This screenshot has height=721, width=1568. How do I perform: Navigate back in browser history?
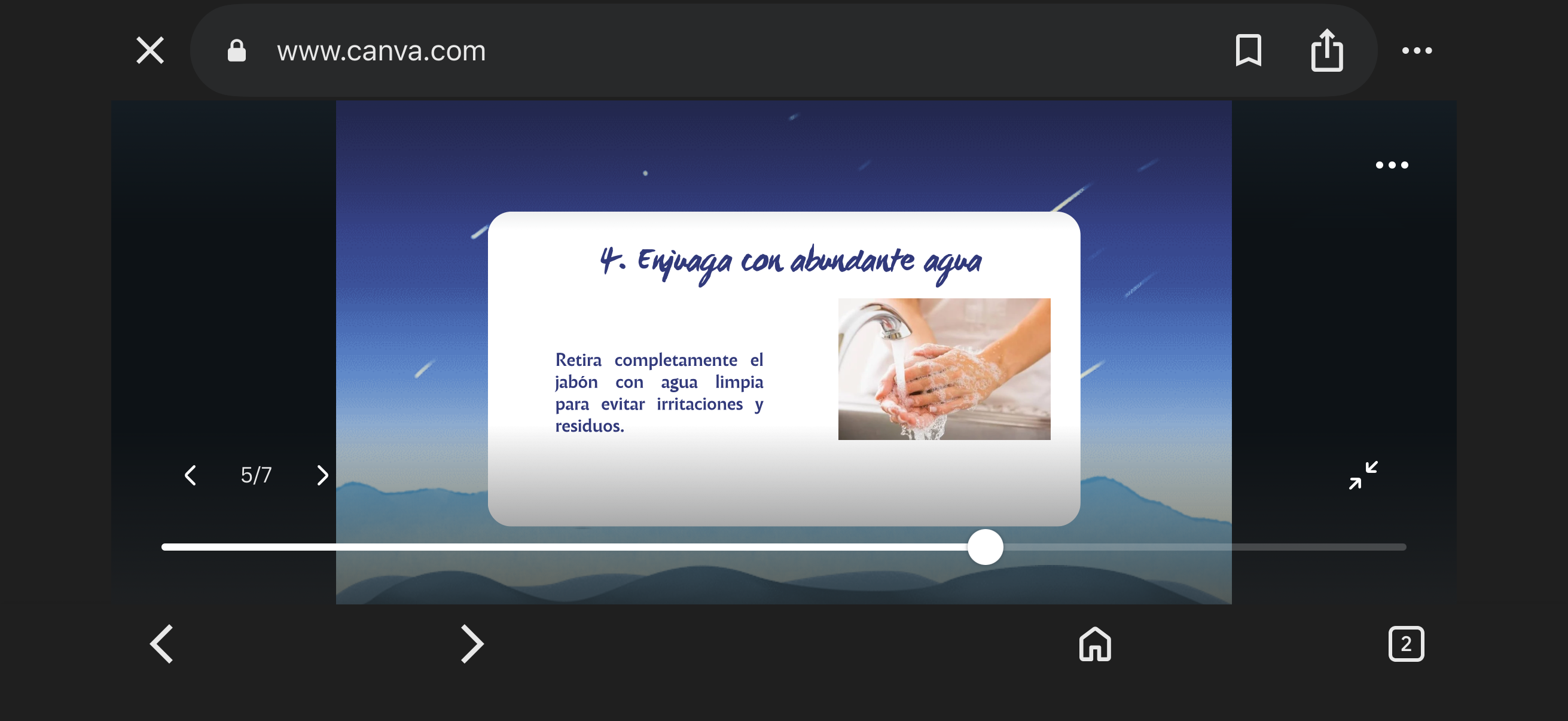tap(162, 643)
